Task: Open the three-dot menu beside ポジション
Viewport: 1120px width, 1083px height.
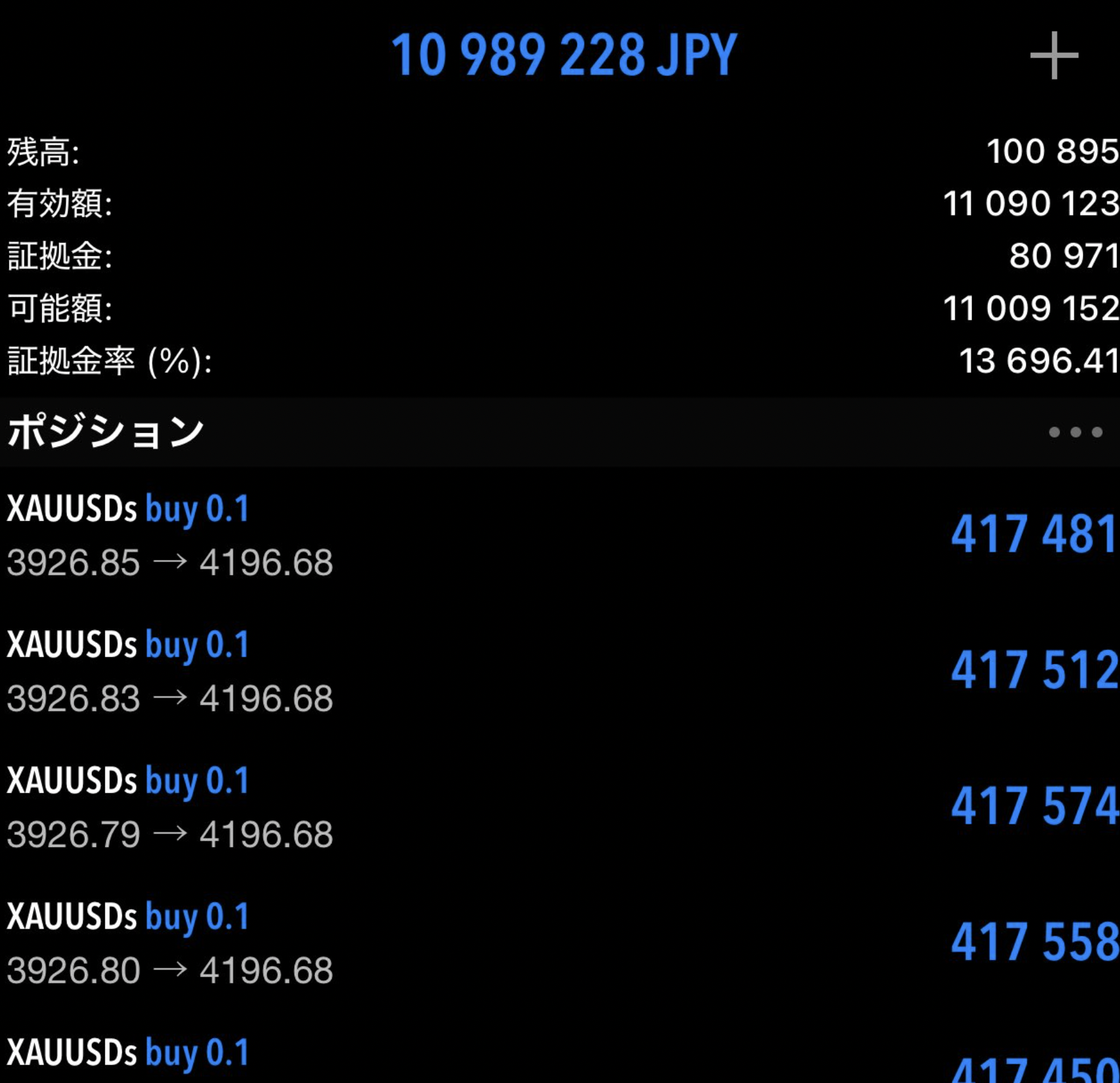Action: (x=1075, y=432)
